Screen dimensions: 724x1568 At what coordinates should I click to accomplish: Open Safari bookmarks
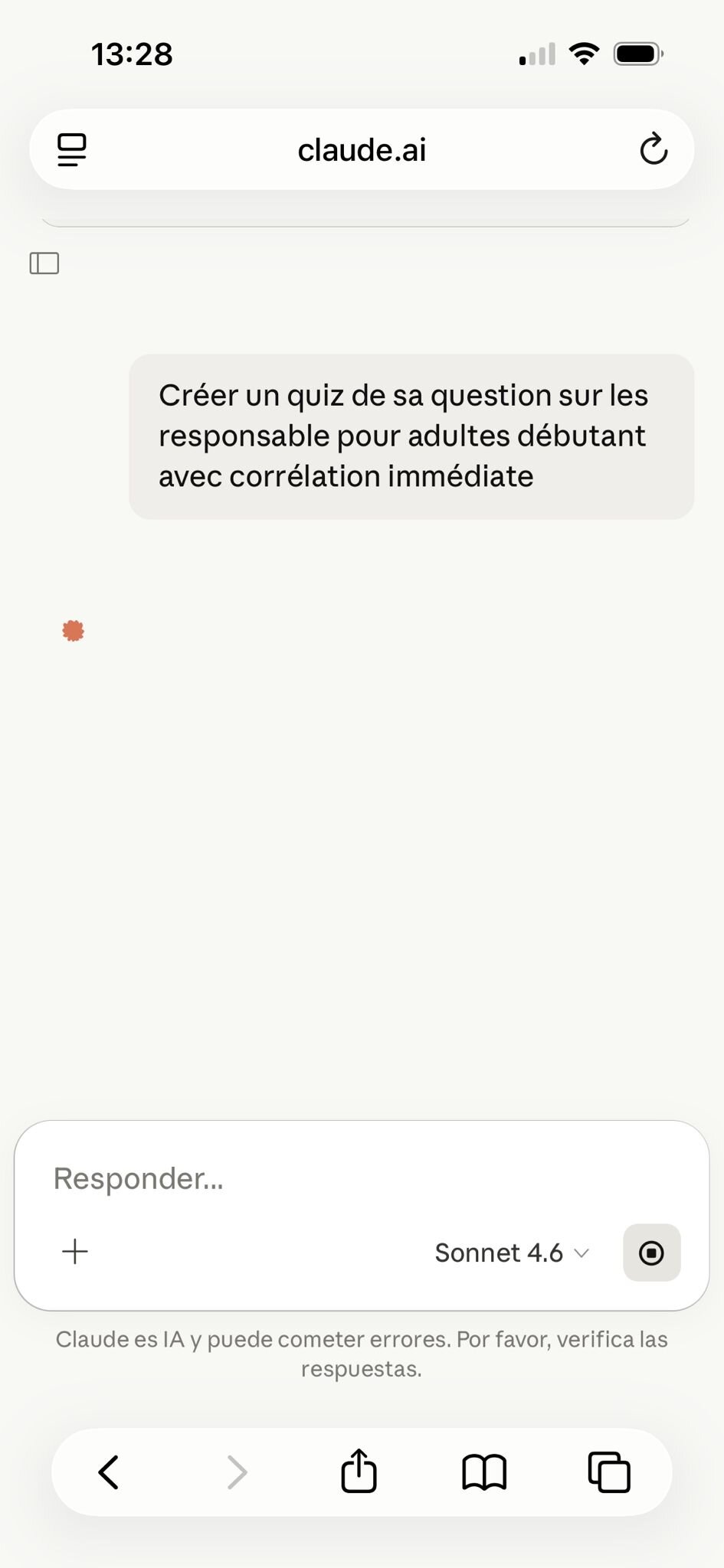pyautogui.click(x=484, y=1472)
